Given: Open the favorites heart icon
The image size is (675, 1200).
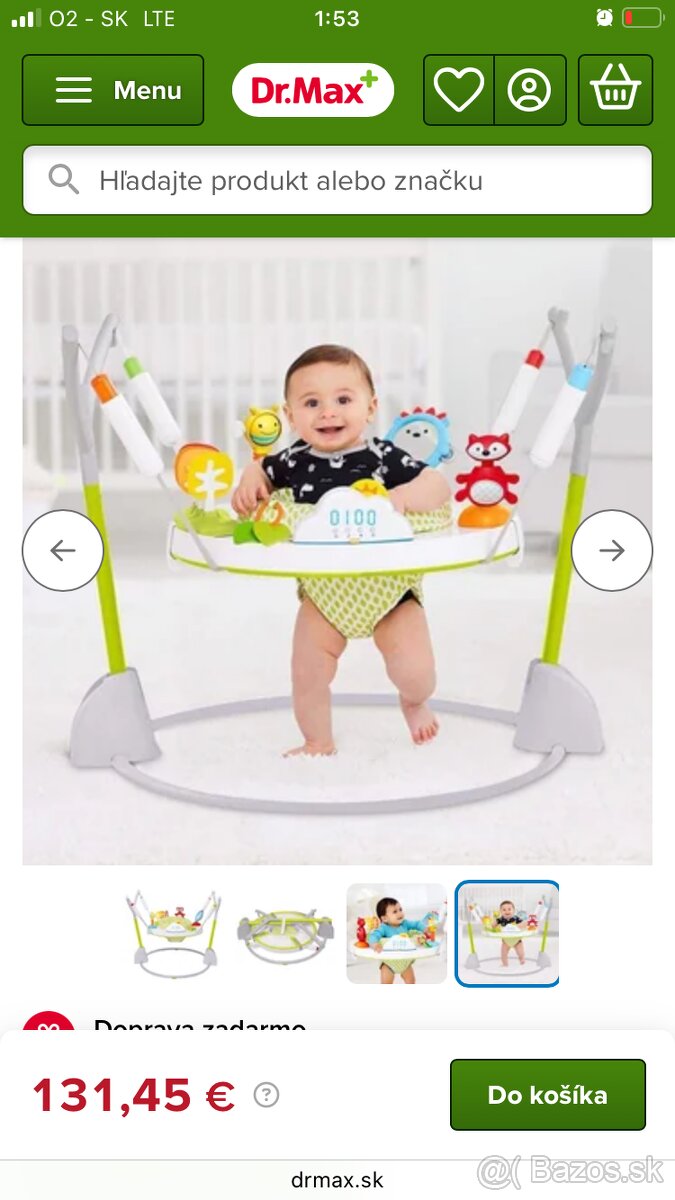Looking at the screenshot, I should pos(459,90).
